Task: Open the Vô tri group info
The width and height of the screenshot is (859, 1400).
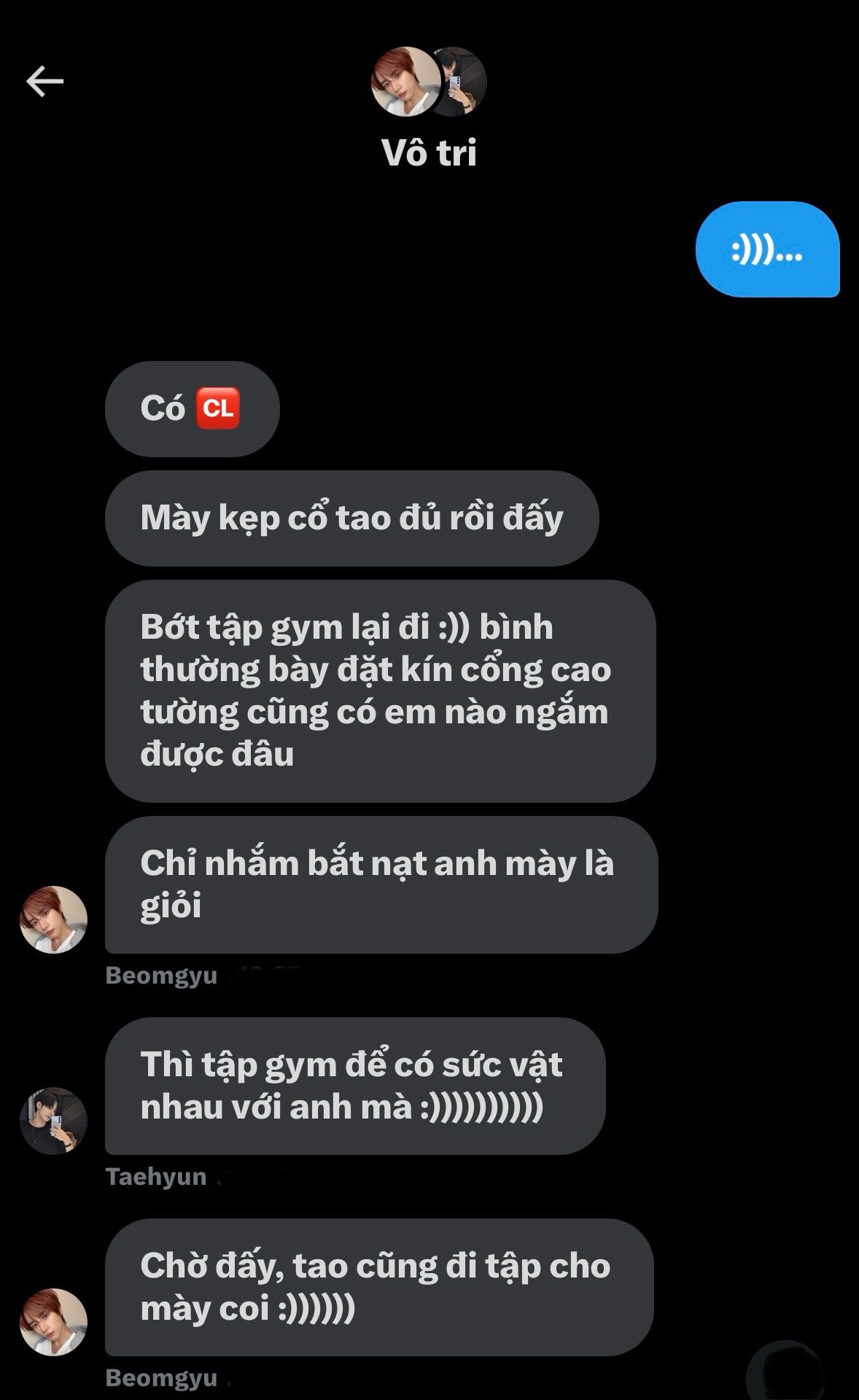Action: [429, 152]
